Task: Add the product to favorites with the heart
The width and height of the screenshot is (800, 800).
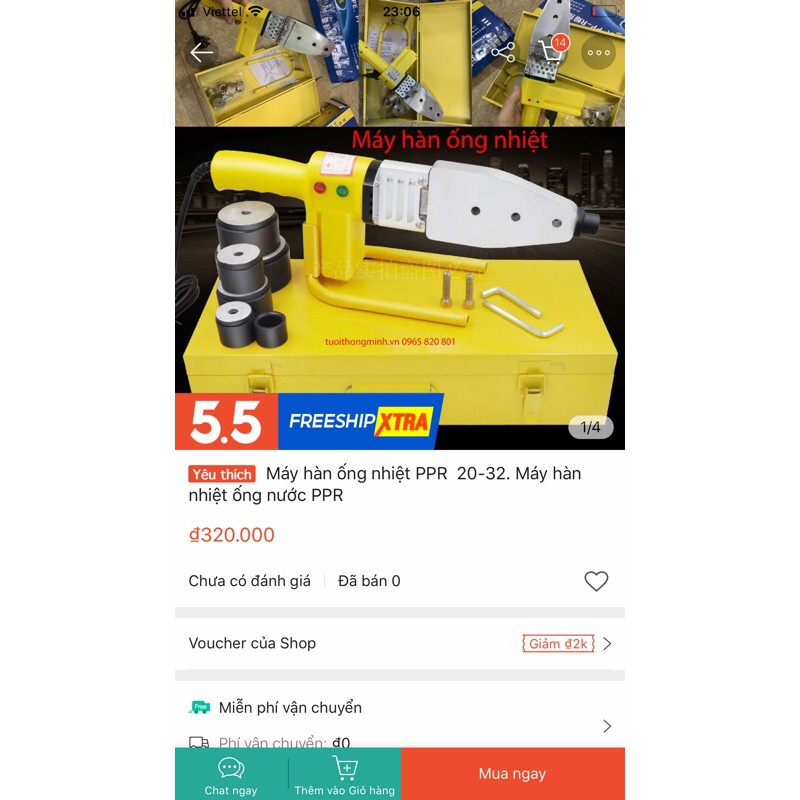Action: pos(596,581)
